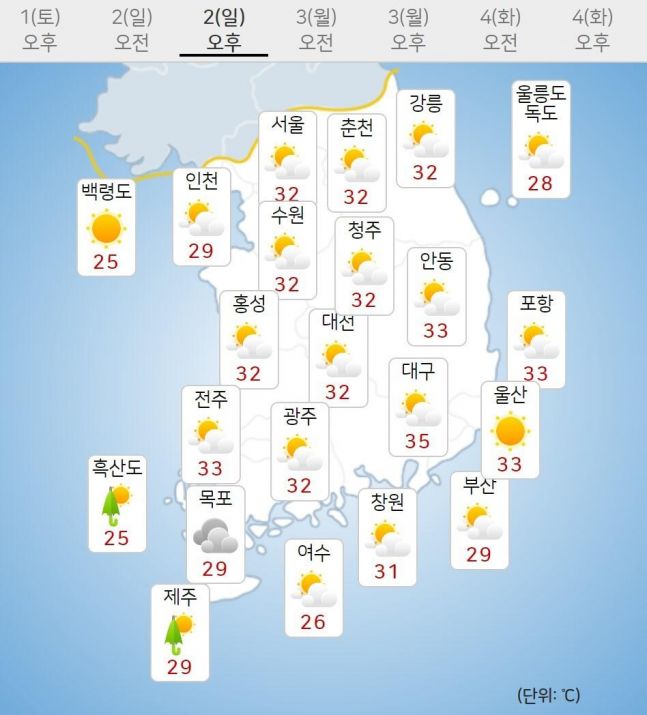The image size is (647, 715).
Task: Open the 광주 weather card
Action: pyautogui.click(x=300, y=451)
